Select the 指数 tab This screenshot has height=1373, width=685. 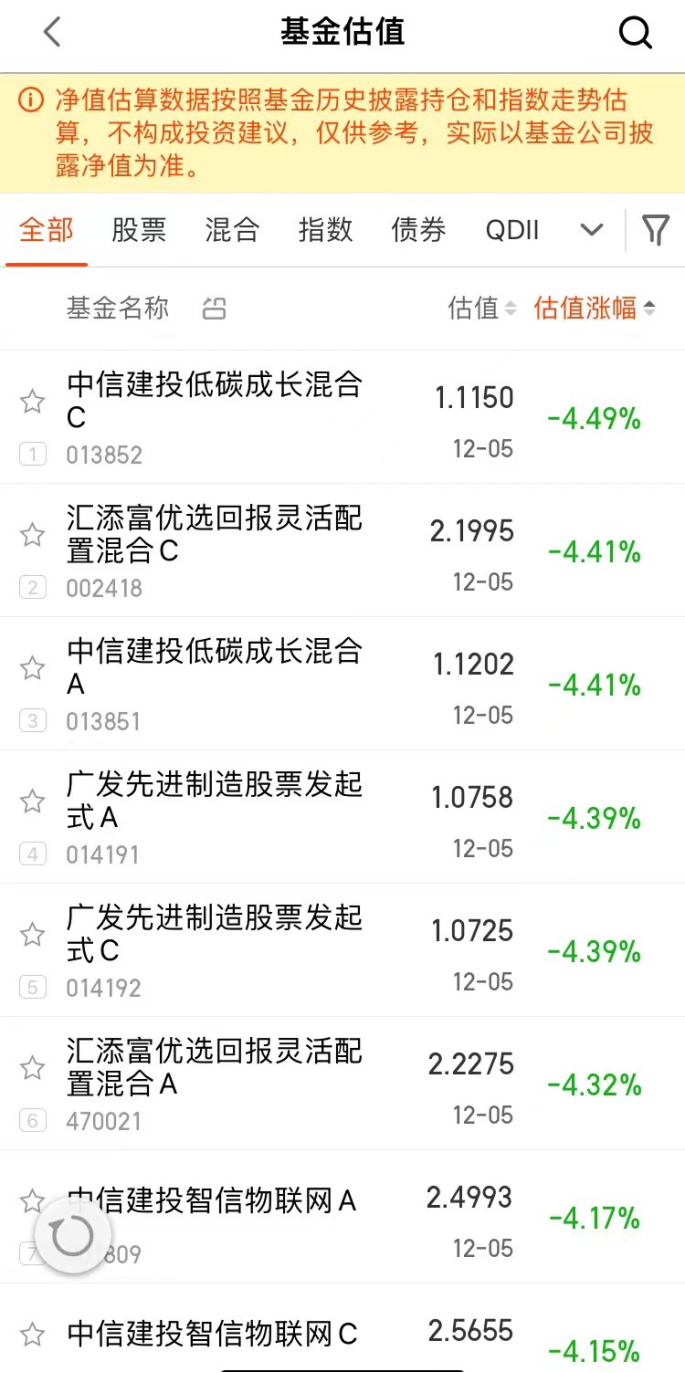[x=325, y=229]
